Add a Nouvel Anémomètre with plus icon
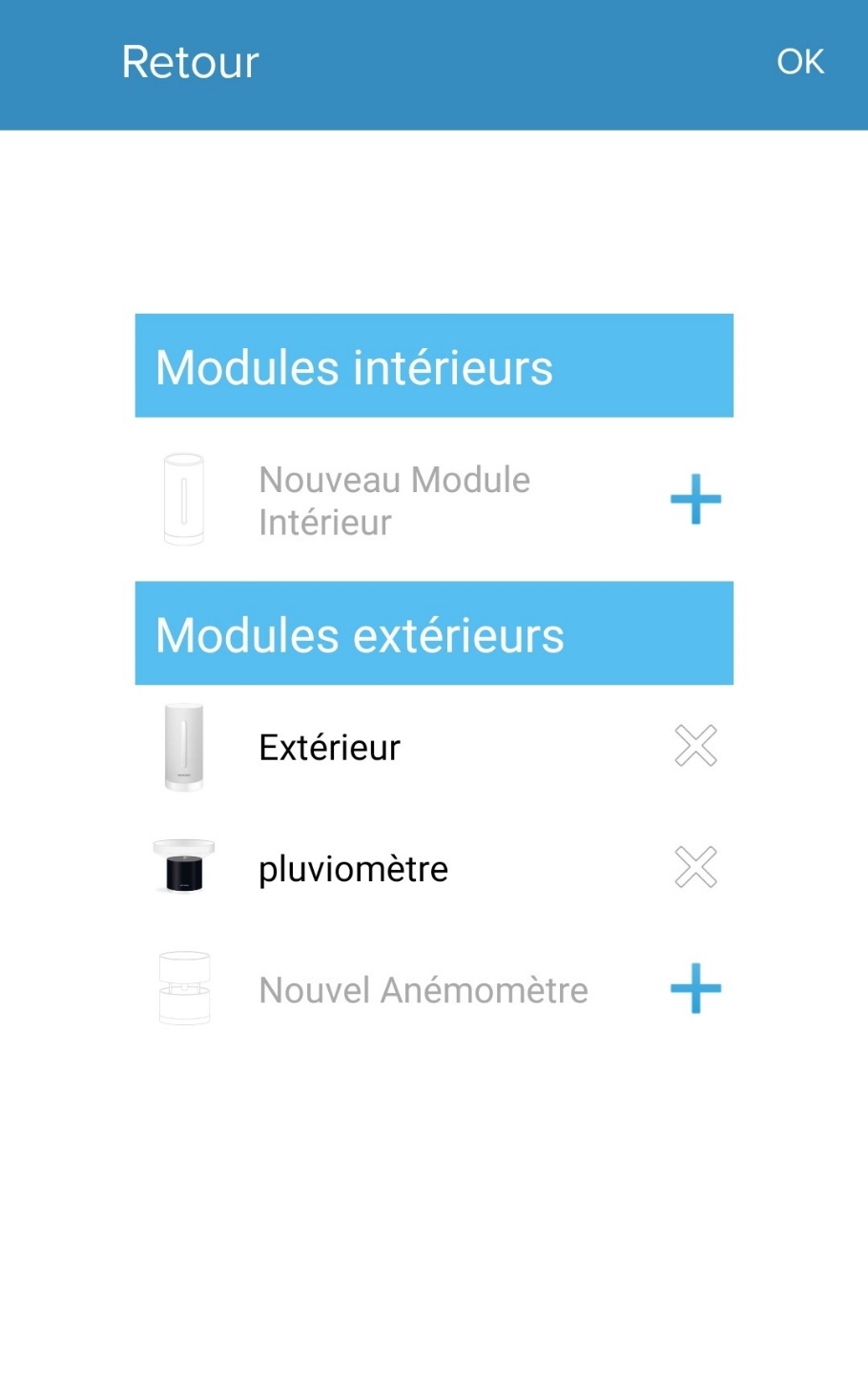Viewport: 868px width, 1383px height. click(x=695, y=988)
